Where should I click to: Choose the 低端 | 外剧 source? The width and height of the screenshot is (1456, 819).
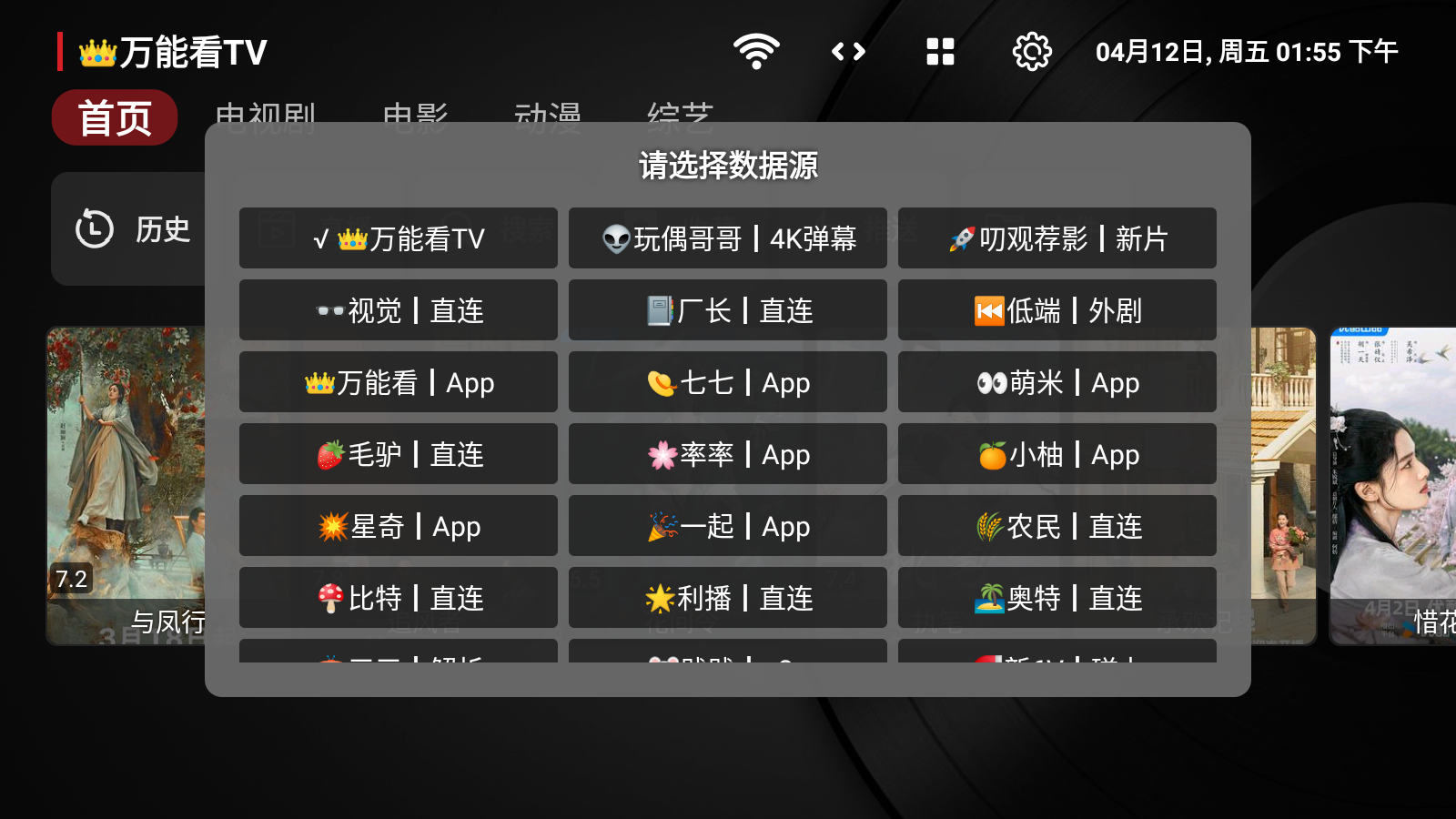tap(1057, 310)
